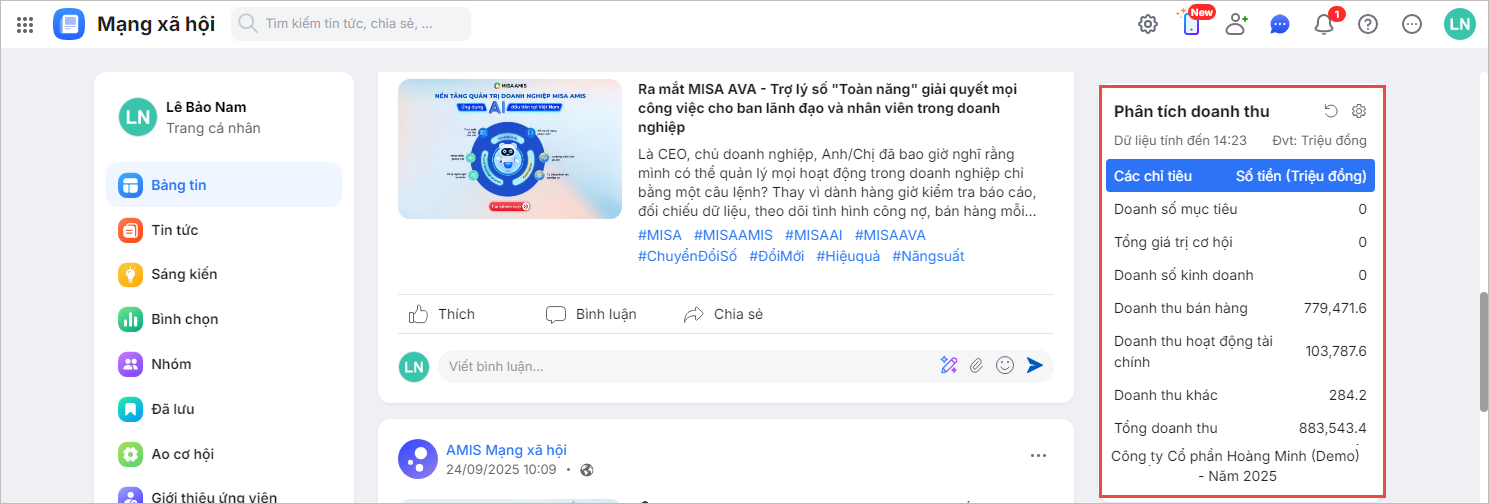Select Tin tức in the sidebar
The width and height of the screenshot is (1489, 504).
174,230
